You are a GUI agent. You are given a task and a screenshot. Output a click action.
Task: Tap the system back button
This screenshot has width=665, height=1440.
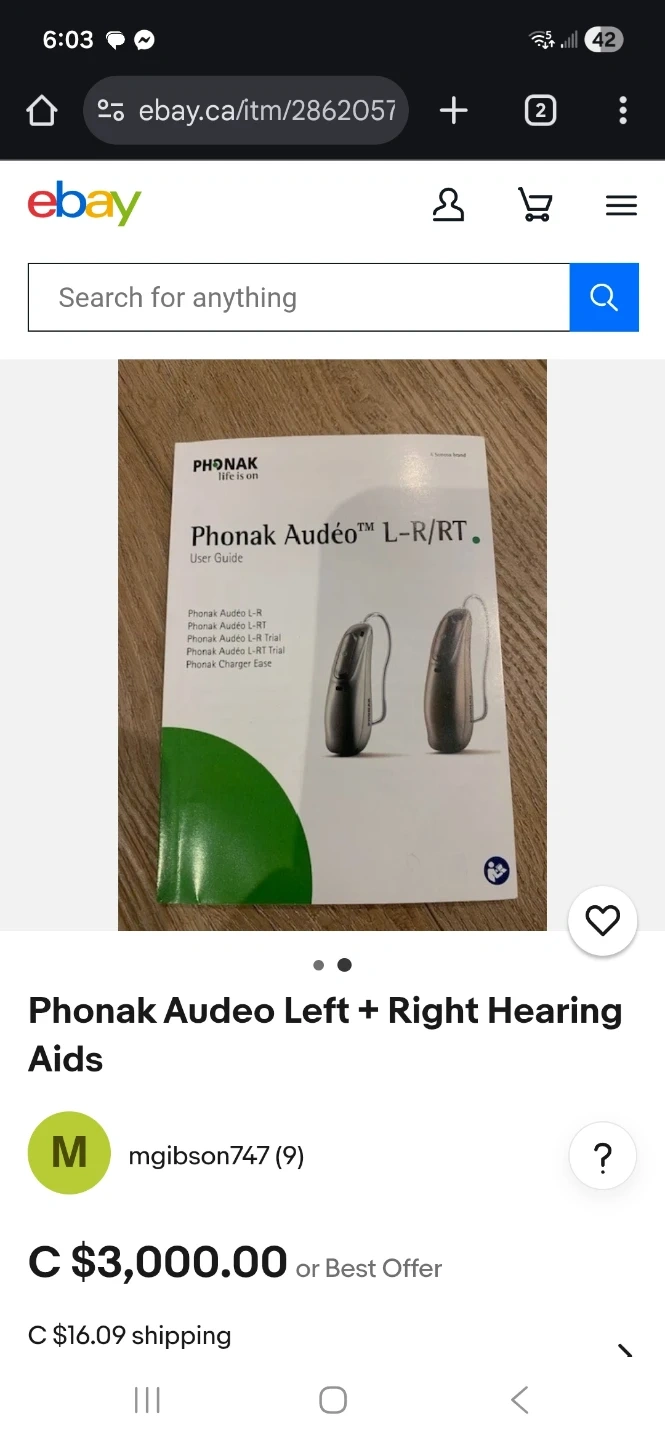(519, 1400)
